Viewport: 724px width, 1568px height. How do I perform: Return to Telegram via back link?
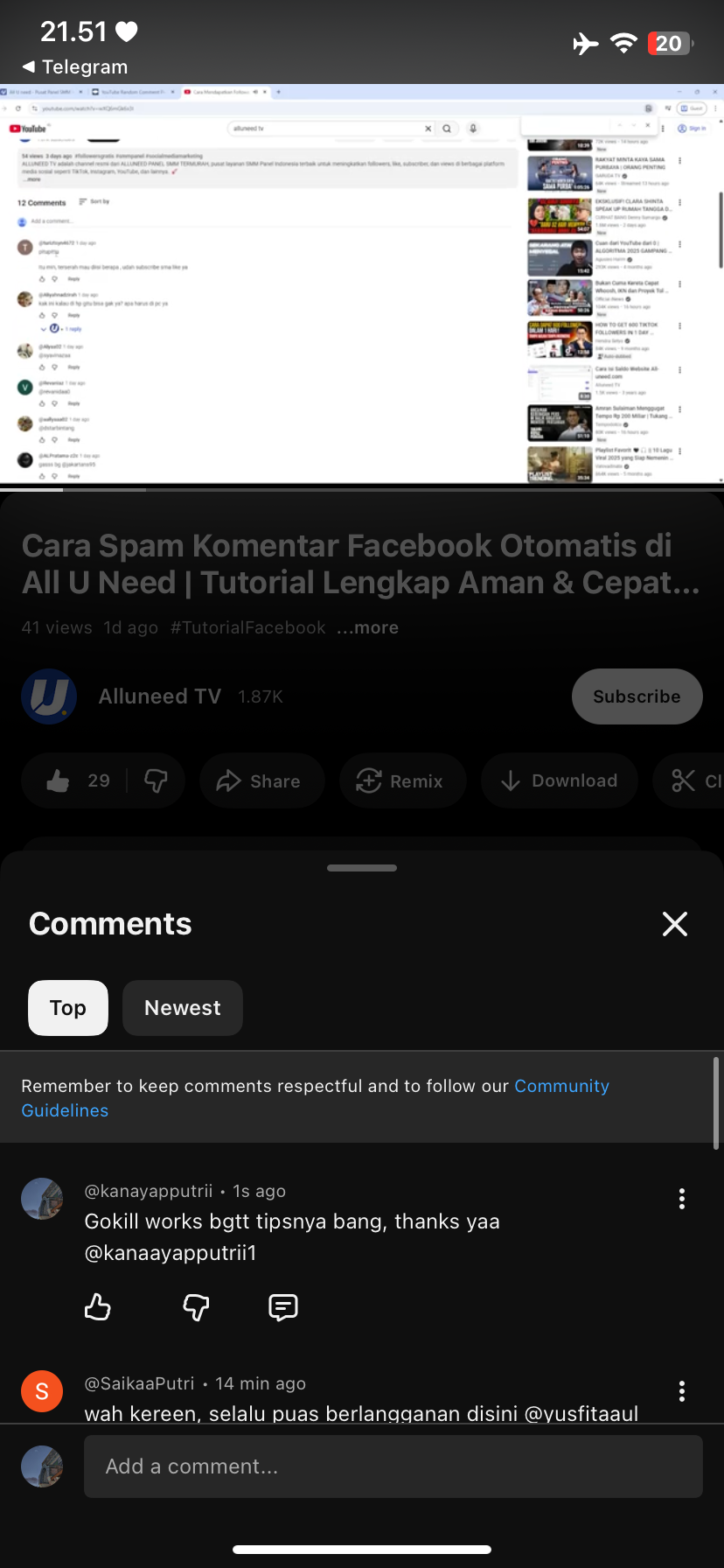pyautogui.click(x=74, y=66)
